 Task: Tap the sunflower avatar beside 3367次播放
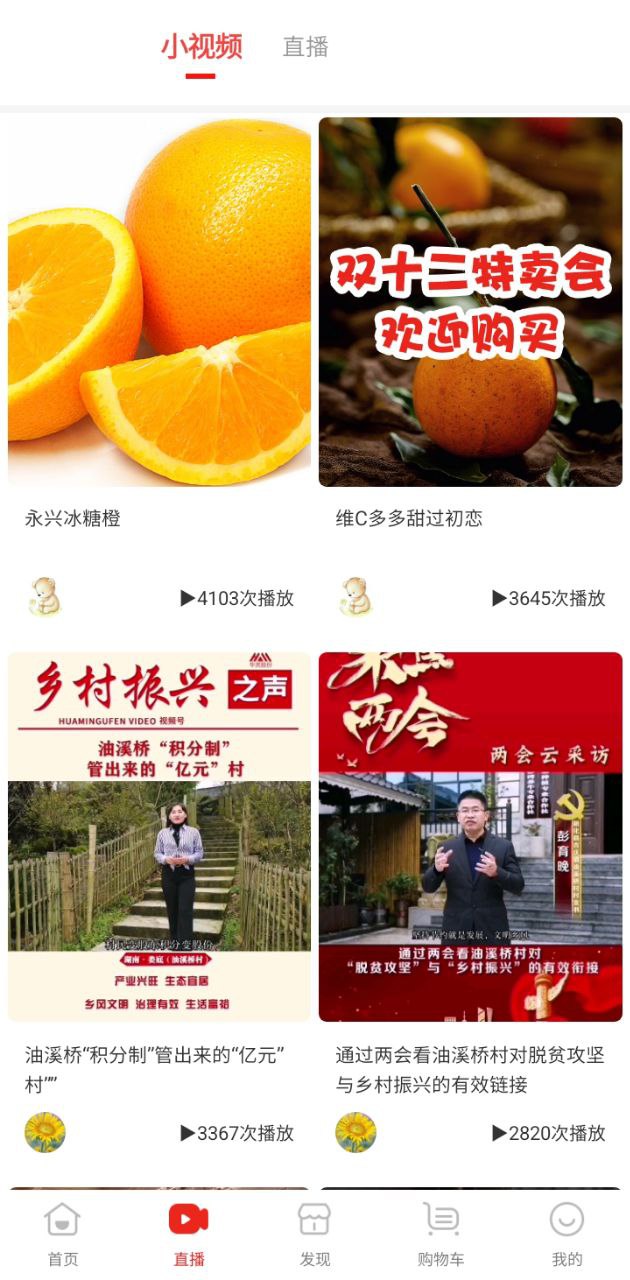pos(45,1132)
